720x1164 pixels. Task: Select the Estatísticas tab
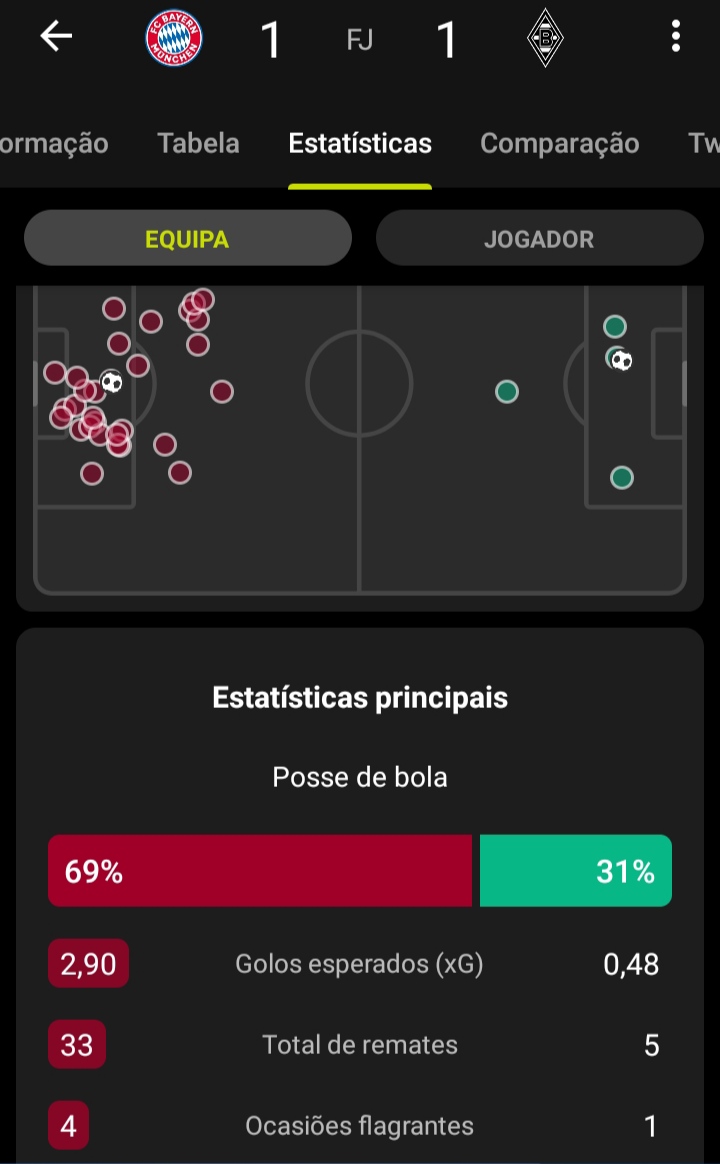(360, 143)
